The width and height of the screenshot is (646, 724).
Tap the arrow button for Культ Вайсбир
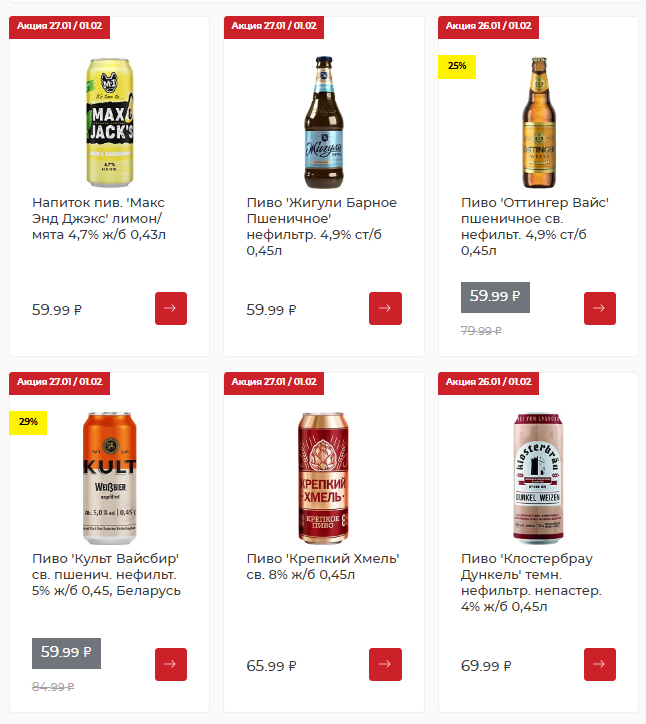coord(170,664)
